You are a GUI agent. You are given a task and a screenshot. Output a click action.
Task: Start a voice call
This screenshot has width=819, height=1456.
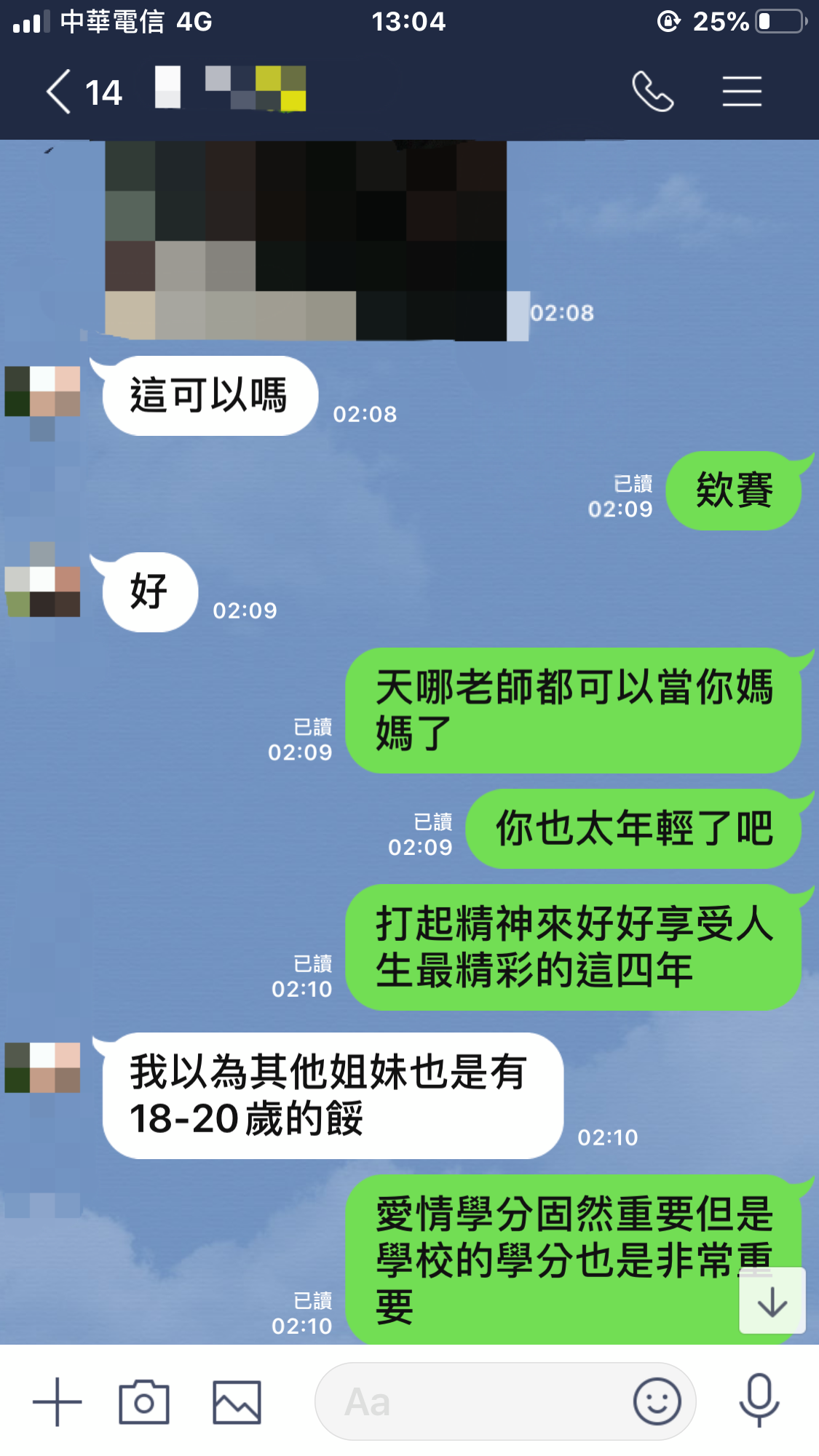point(652,92)
